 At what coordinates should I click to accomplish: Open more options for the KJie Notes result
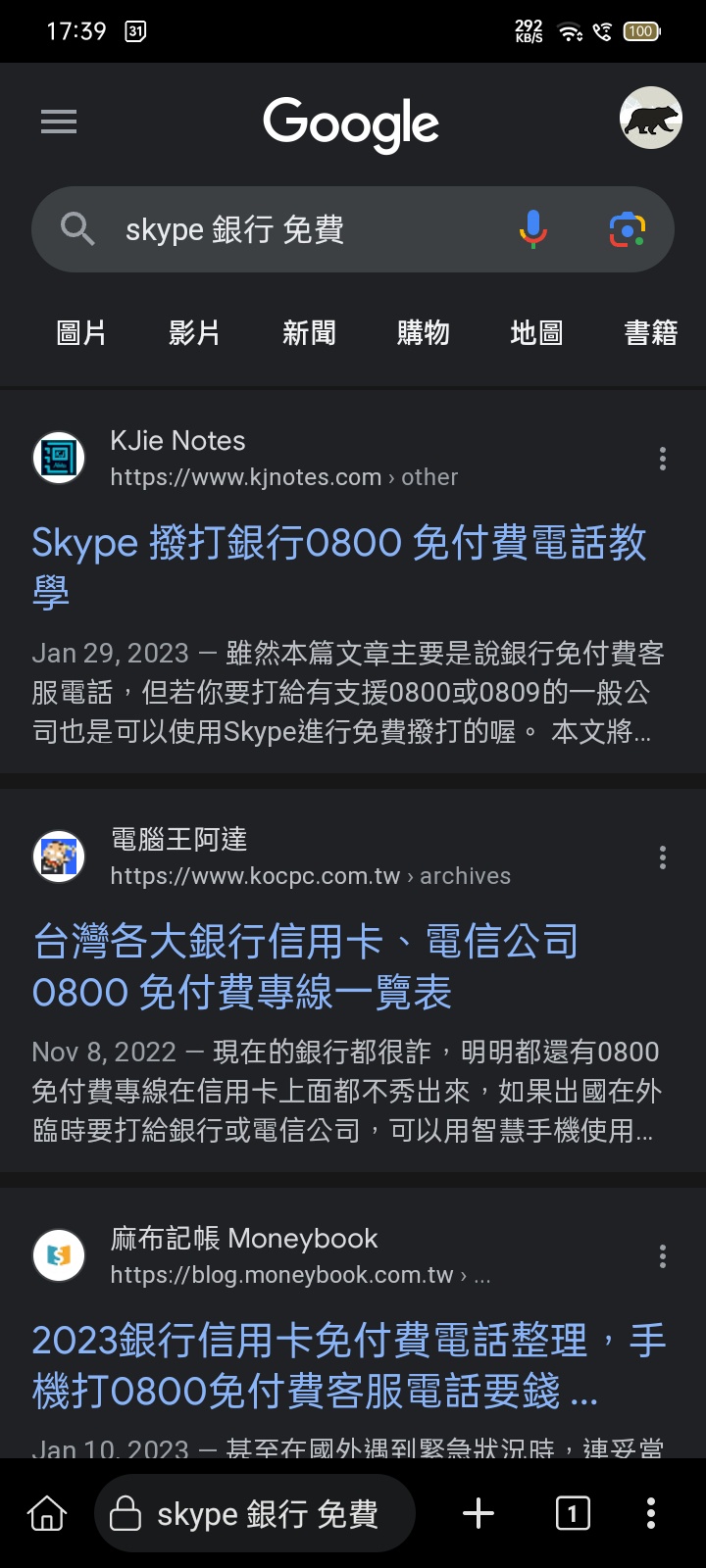663,459
